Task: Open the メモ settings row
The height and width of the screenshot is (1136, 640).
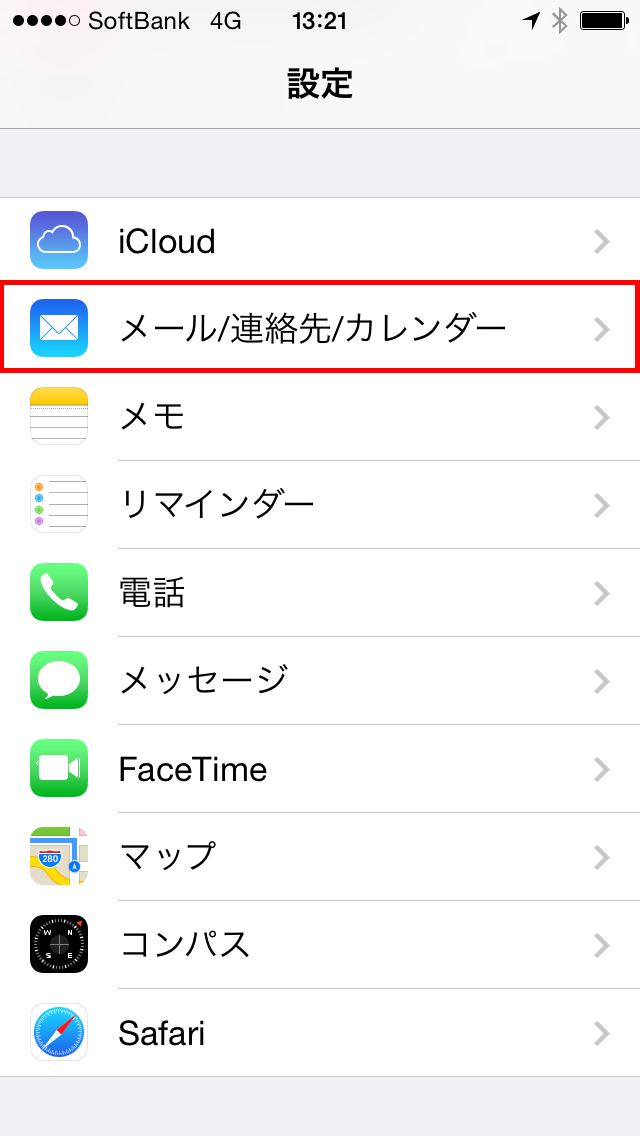Action: [320, 417]
